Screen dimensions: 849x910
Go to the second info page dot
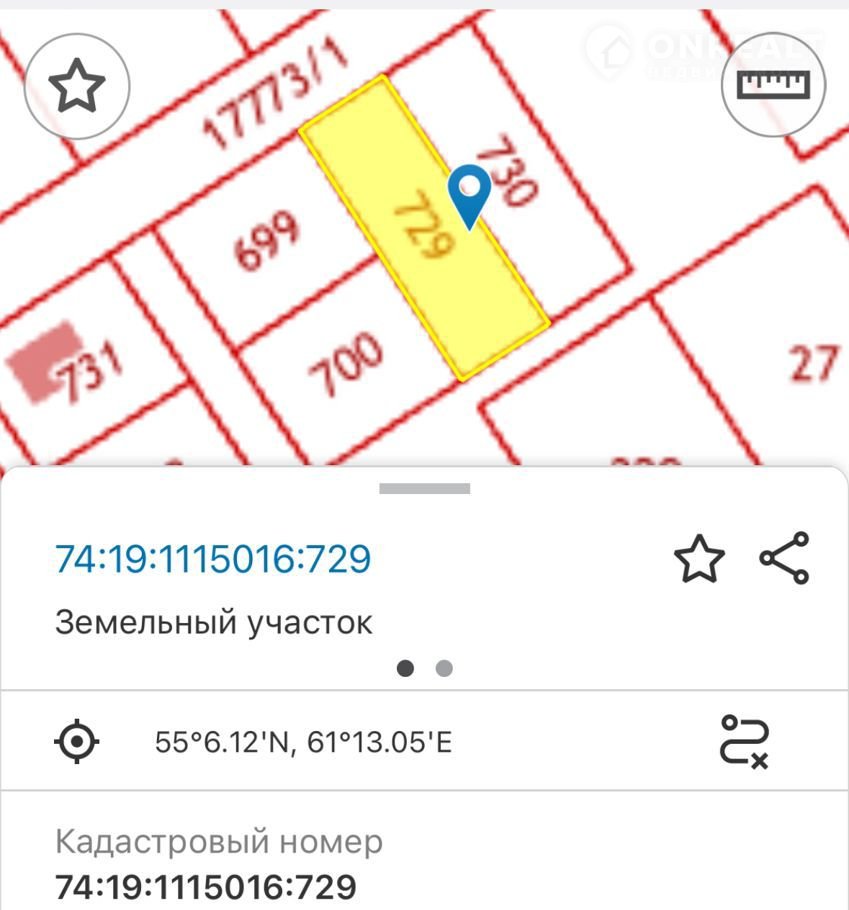coord(444,669)
